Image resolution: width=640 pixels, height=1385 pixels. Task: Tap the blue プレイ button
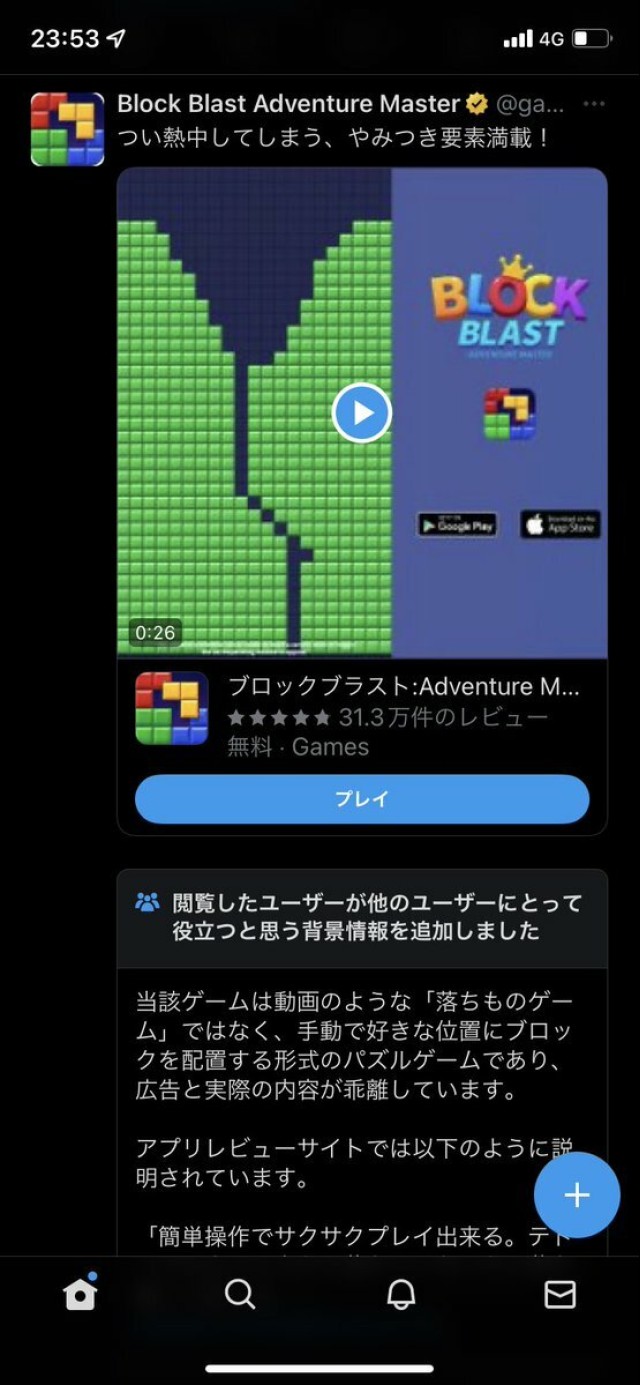361,799
